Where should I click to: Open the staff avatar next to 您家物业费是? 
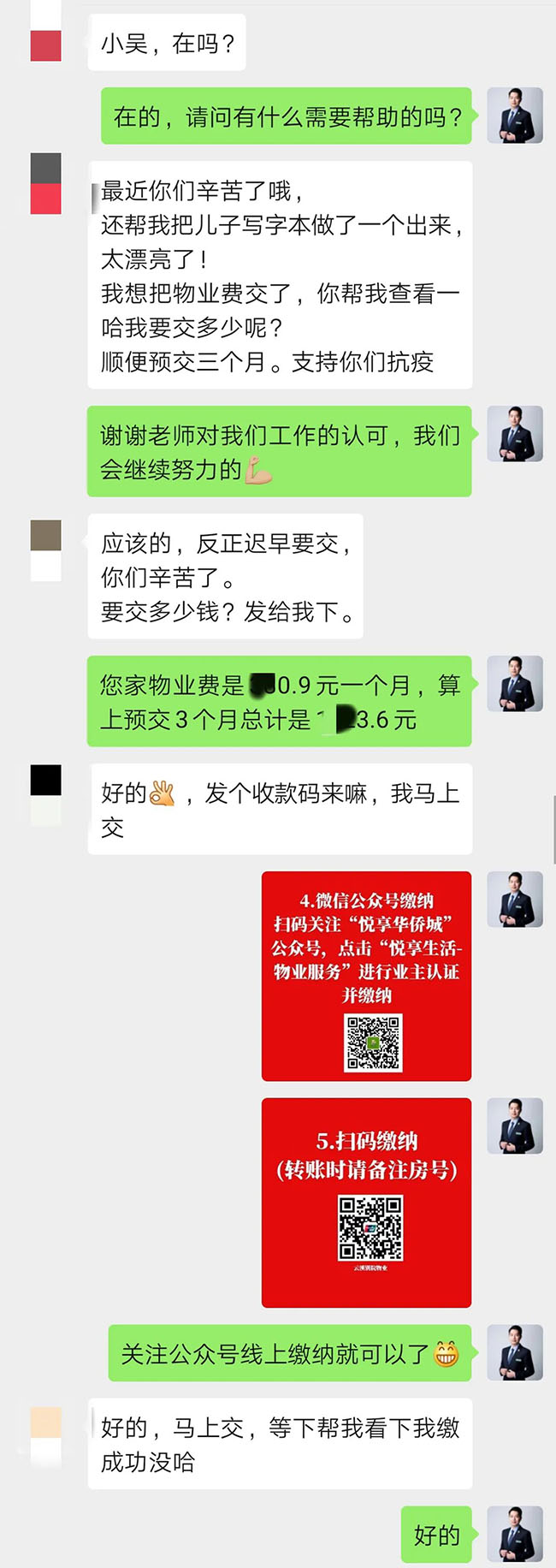tap(515, 684)
